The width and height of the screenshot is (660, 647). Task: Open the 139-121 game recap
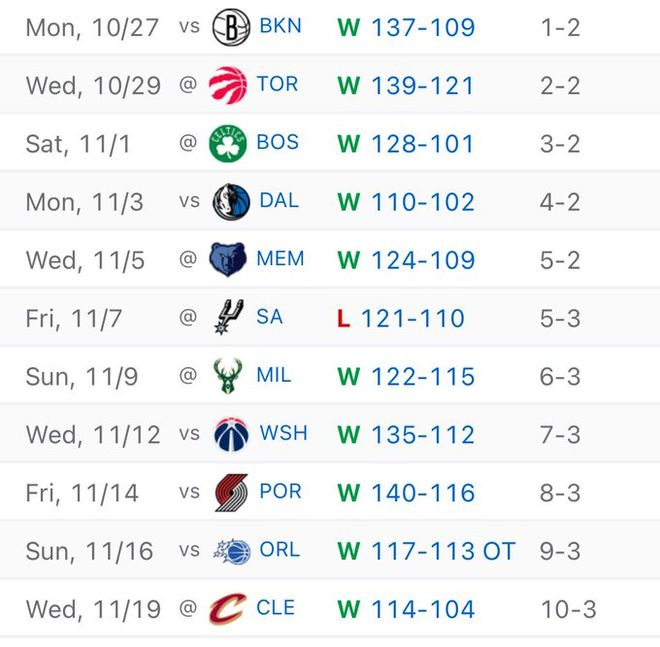[422, 85]
